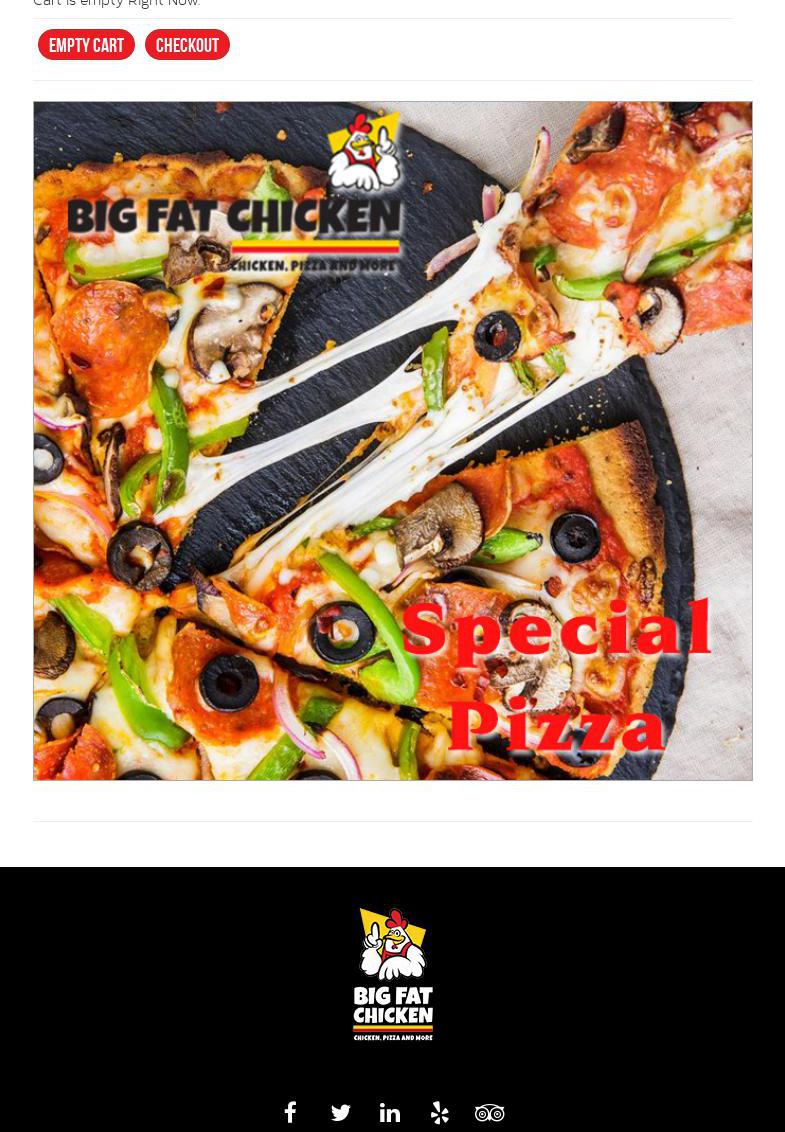The width and height of the screenshot is (785, 1132).
Task: Tap the Empty Cart button
Action: (x=86, y=45)
